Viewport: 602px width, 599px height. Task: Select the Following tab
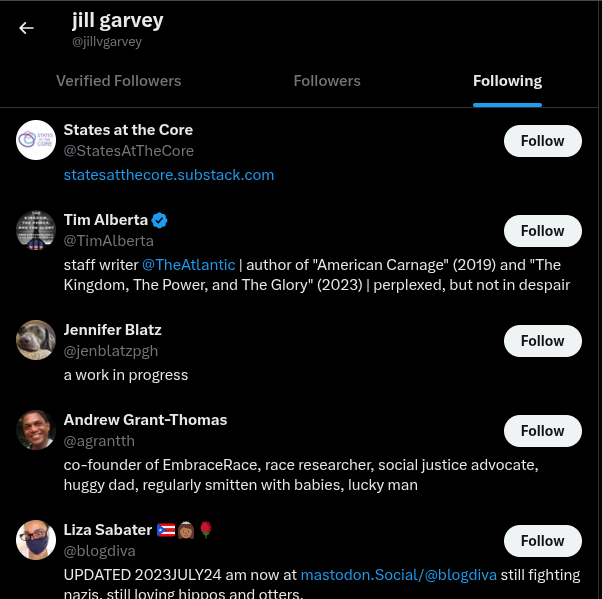507,81
